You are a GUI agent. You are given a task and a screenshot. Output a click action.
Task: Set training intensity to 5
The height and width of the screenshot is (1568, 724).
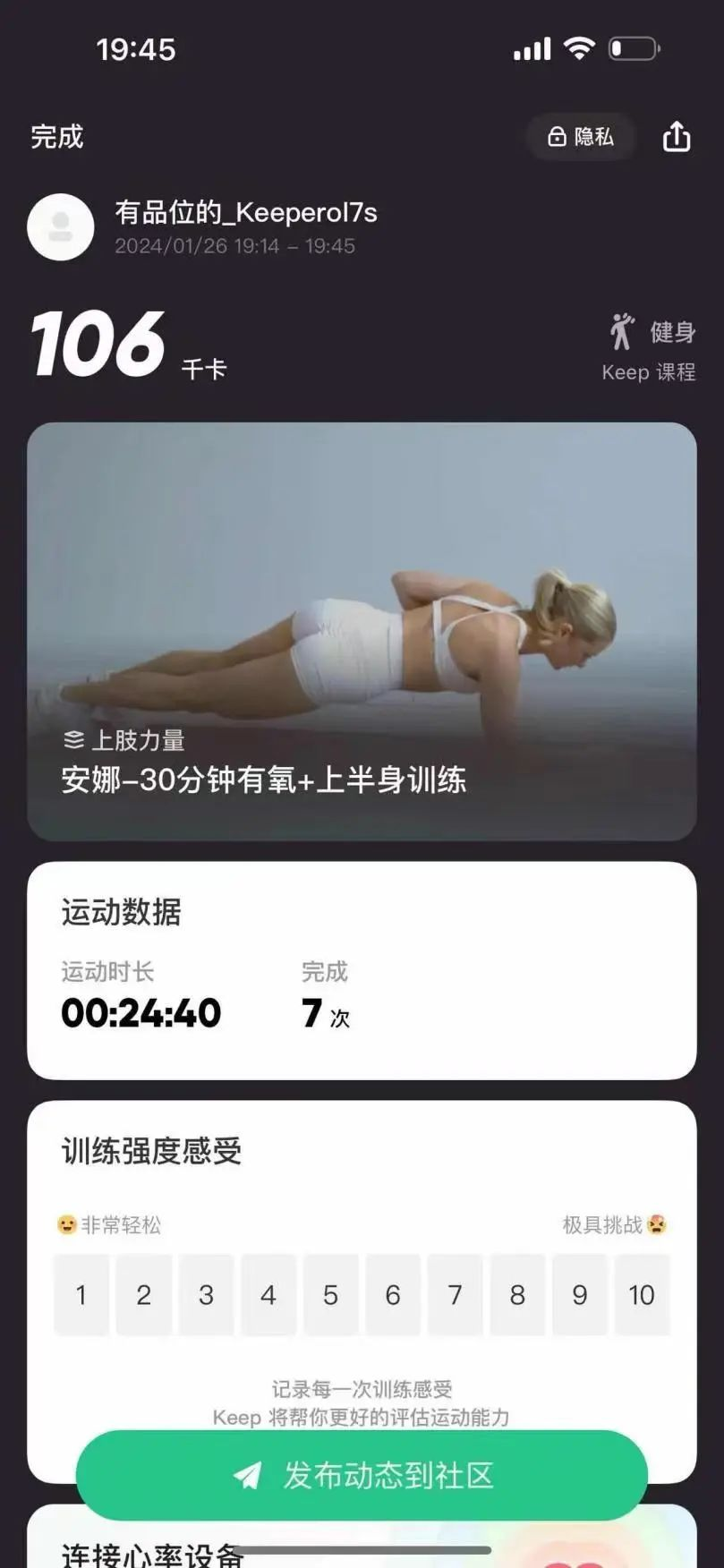coord(330,1294)
